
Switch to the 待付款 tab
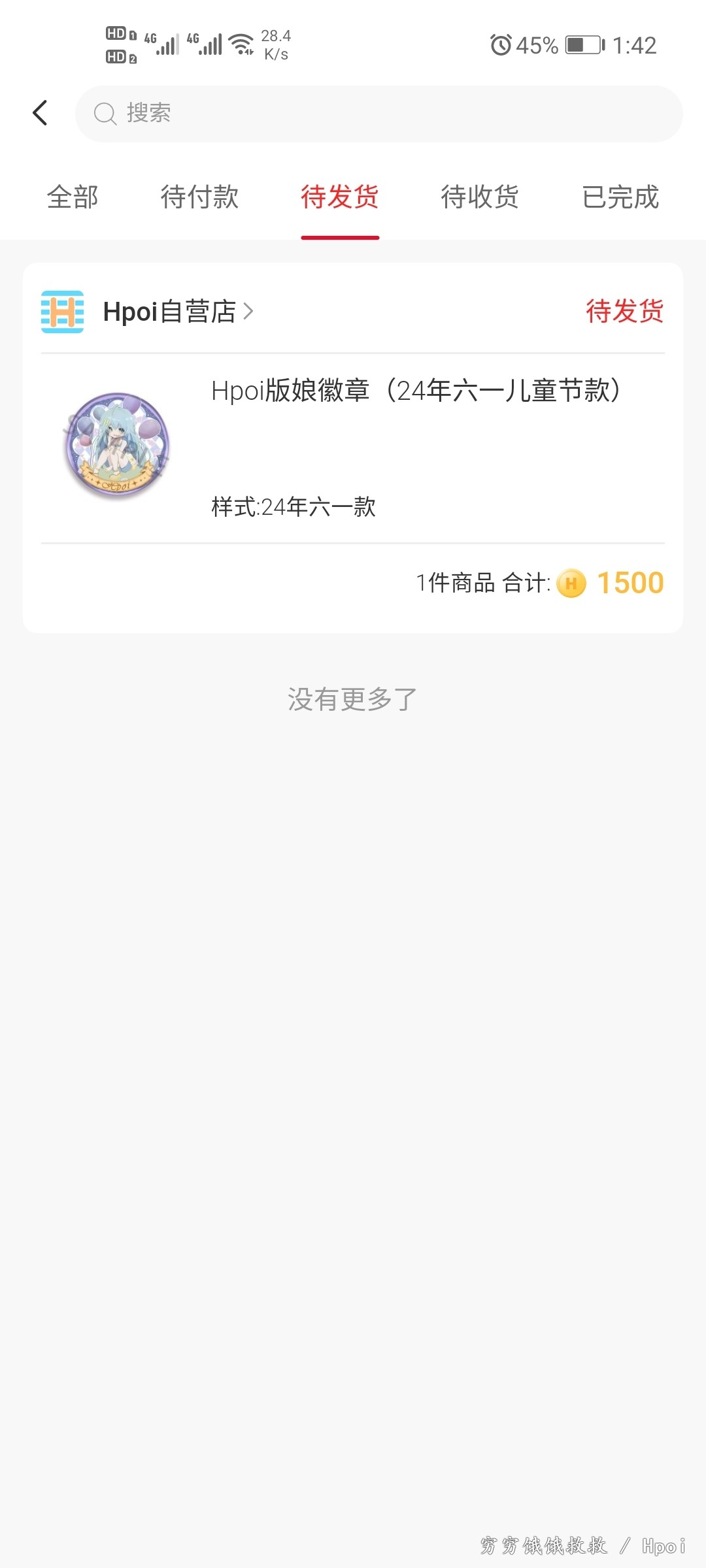click(199, 197)
